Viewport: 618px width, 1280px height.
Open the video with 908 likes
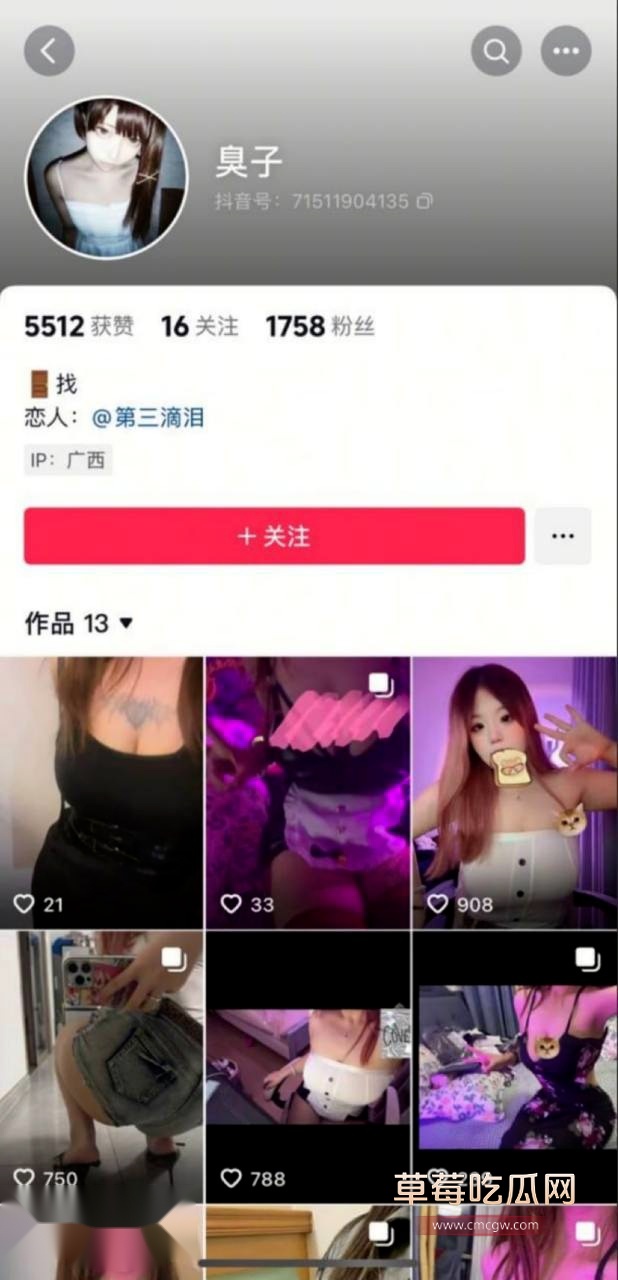pyautogui.click(x=514, y=792)
